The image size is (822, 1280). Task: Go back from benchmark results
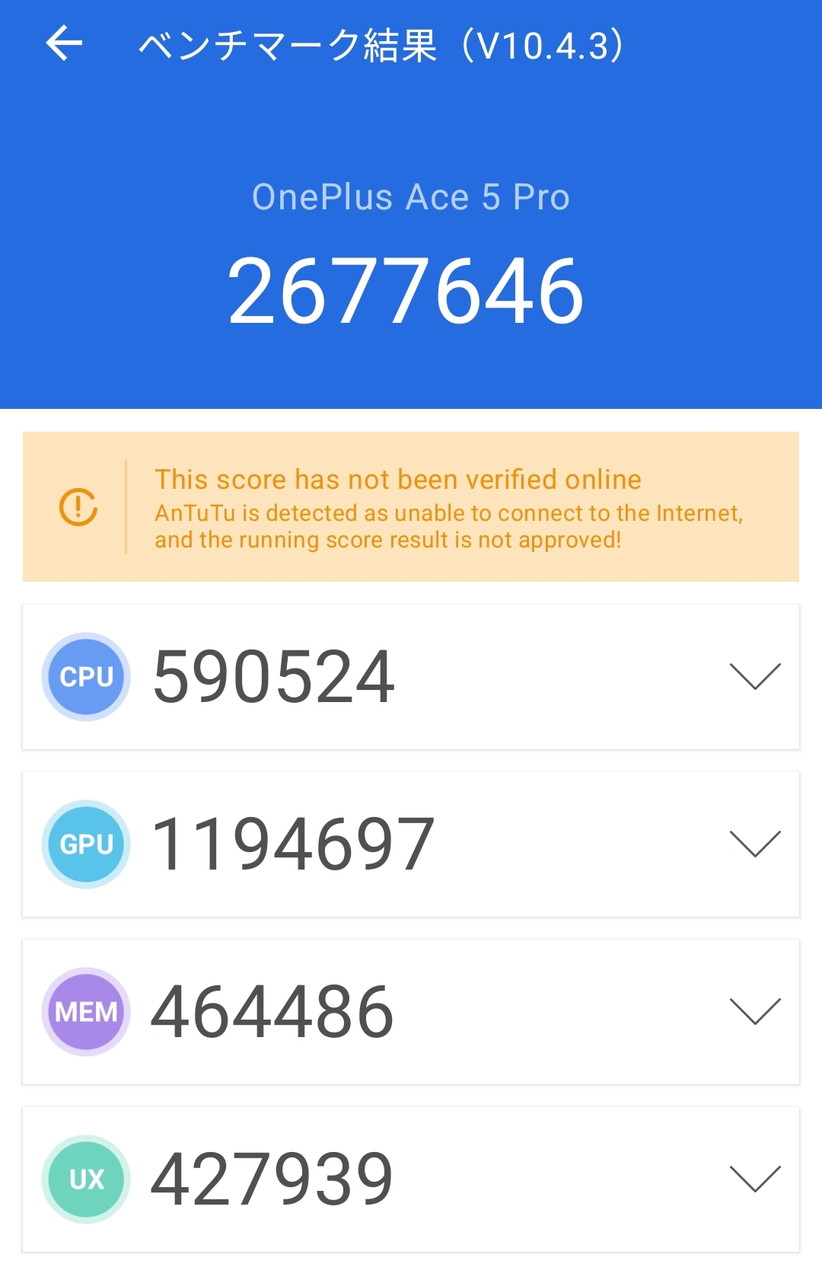click(x=64, y=44)
